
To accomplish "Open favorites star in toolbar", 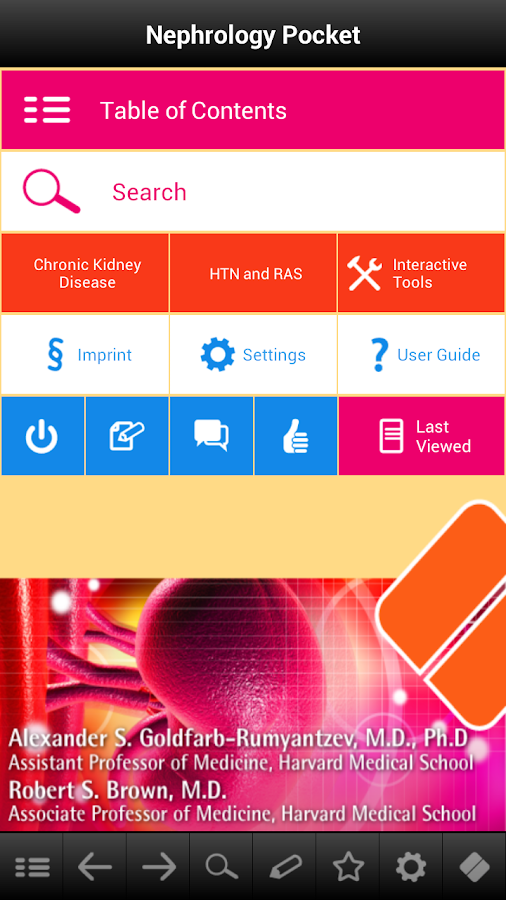I will (348, 867).
